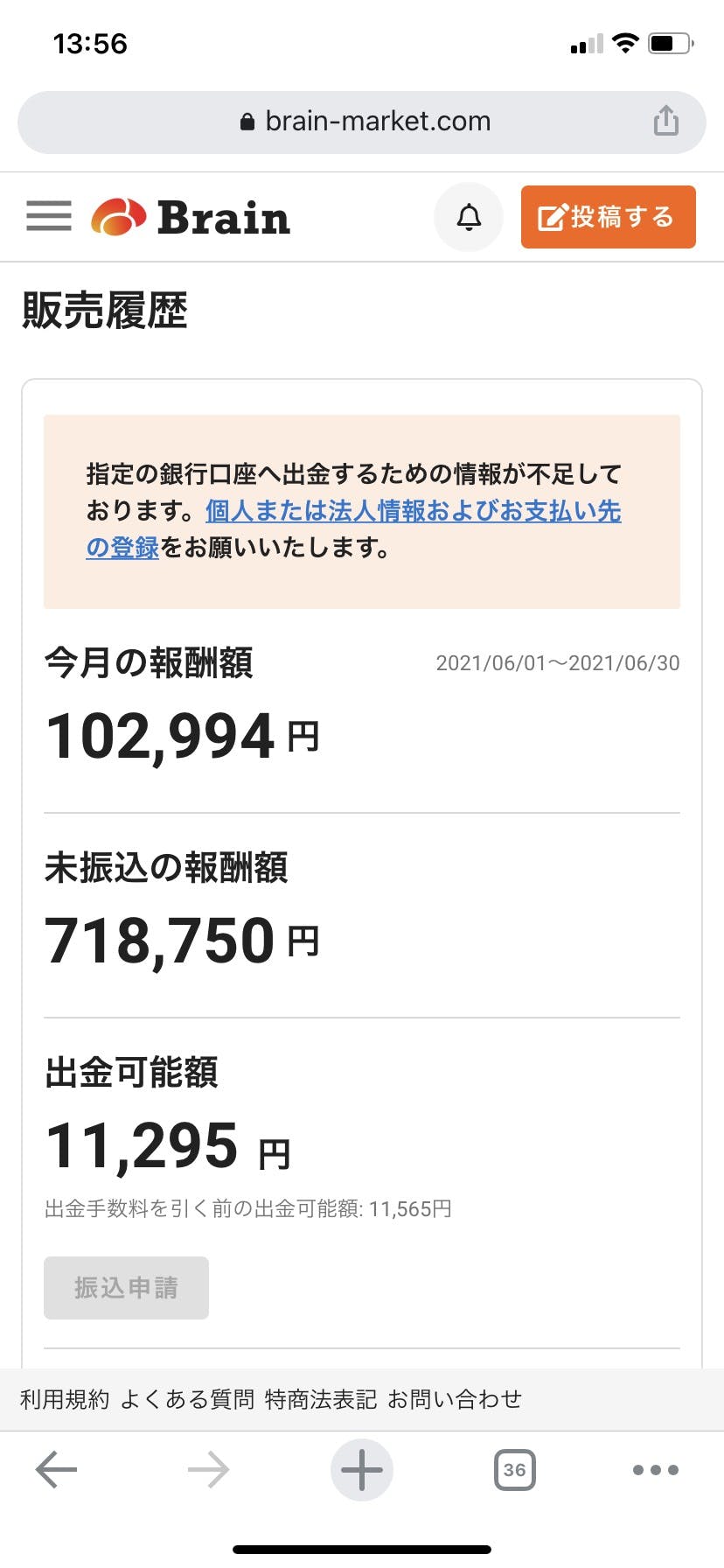Tap the brain-market.com address bar
This screenshot has height=1568, width=724.
point(362,122)
